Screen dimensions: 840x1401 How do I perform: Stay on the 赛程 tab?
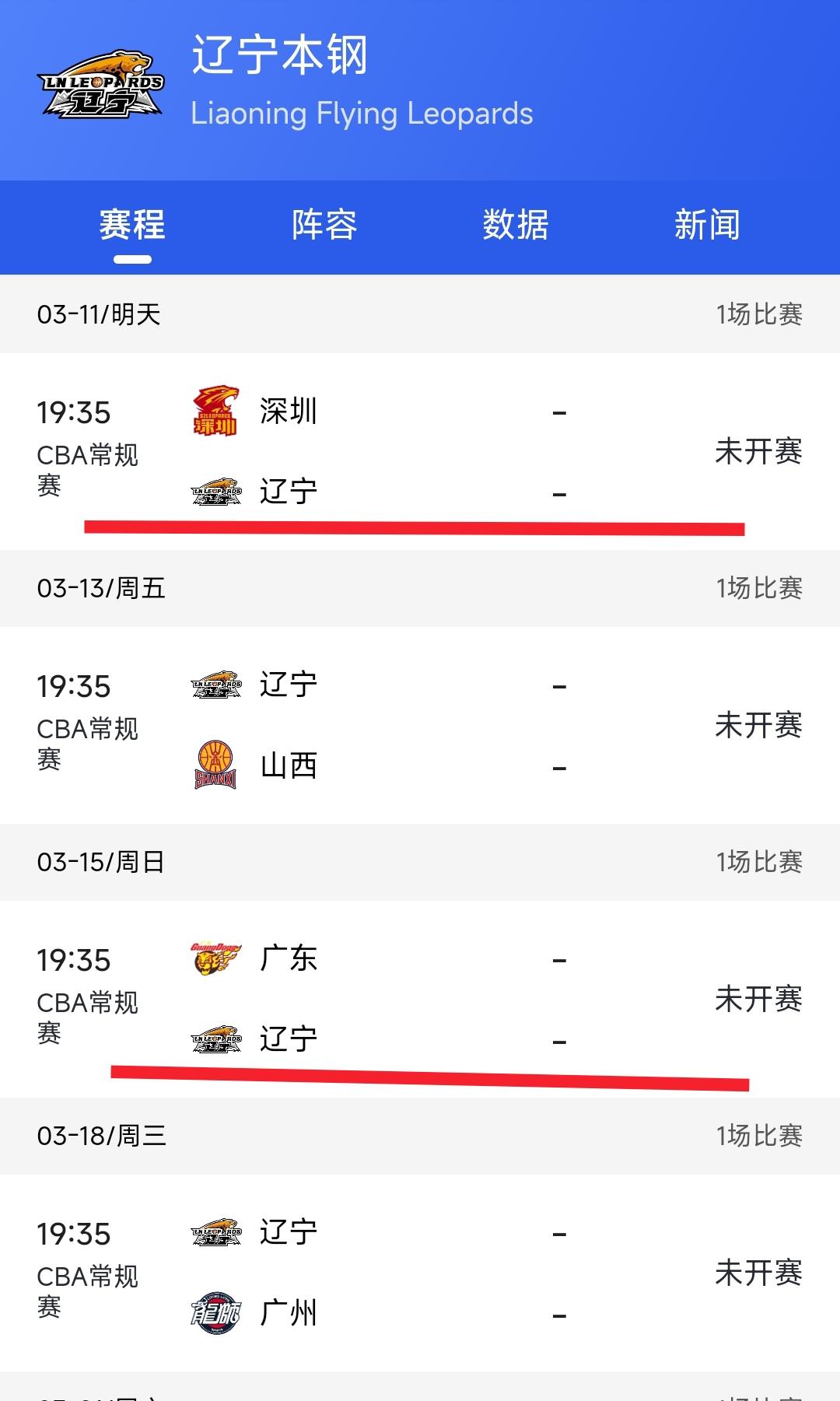point(131,225)
